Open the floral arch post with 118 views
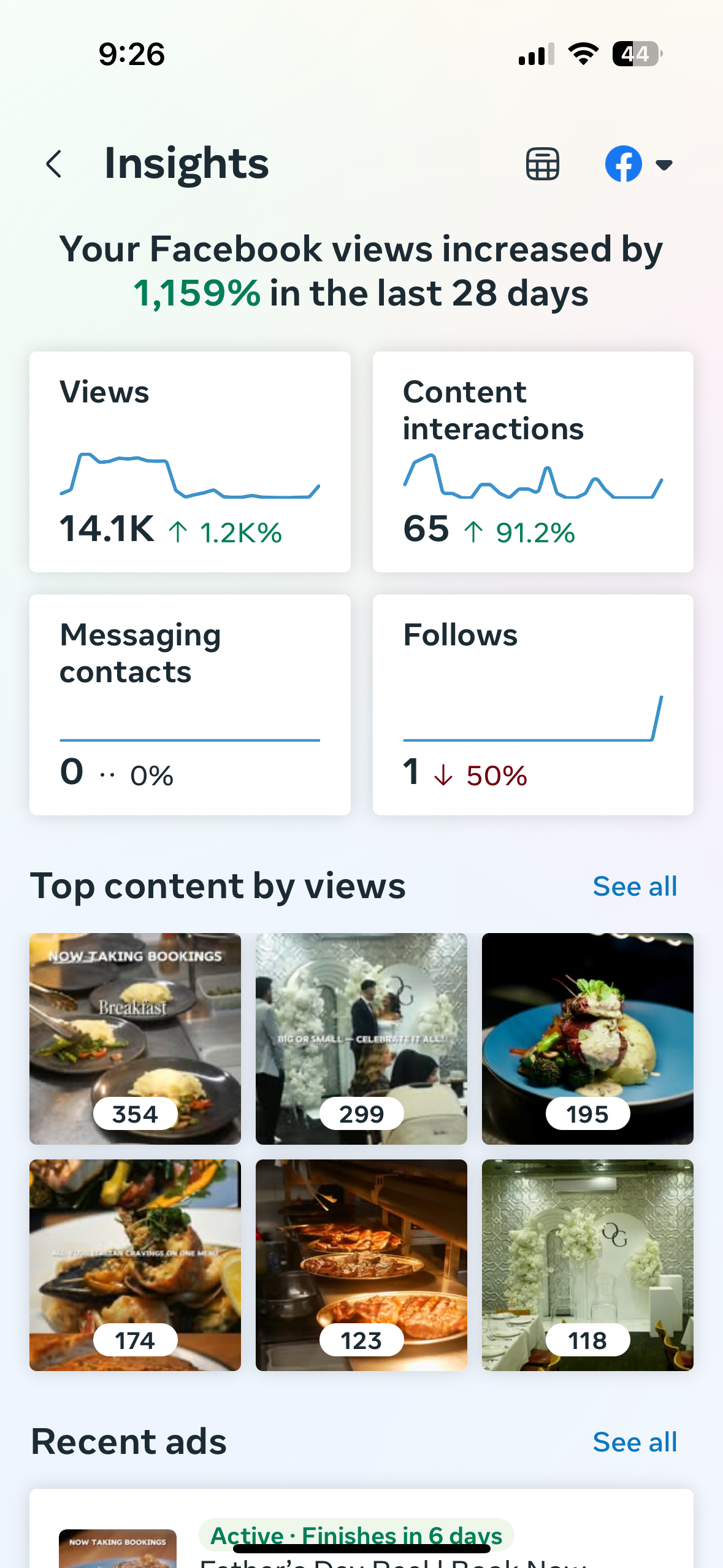723x1568 pixels. pyautogui.click(x=587, y=1264)
